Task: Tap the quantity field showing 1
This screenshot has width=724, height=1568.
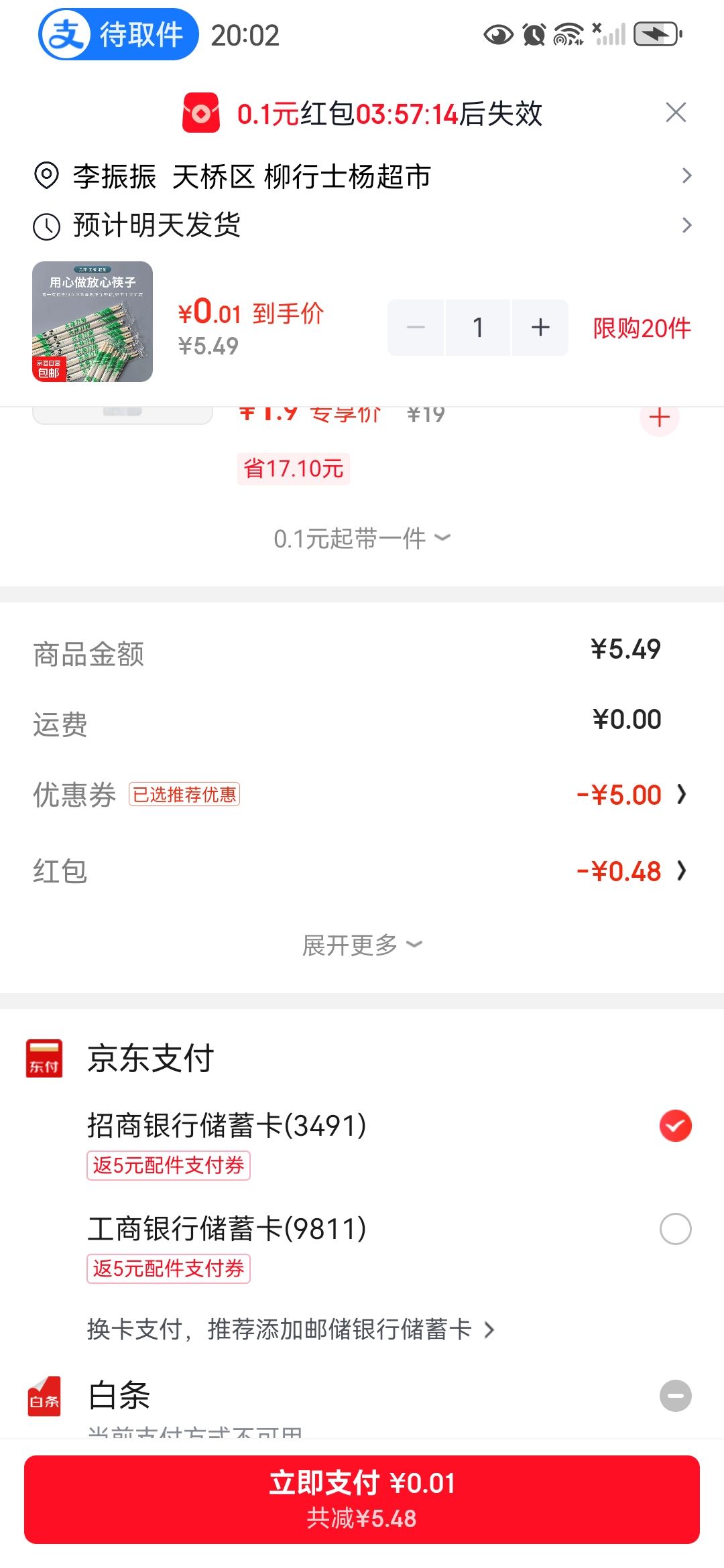Action: click(478, 328)
